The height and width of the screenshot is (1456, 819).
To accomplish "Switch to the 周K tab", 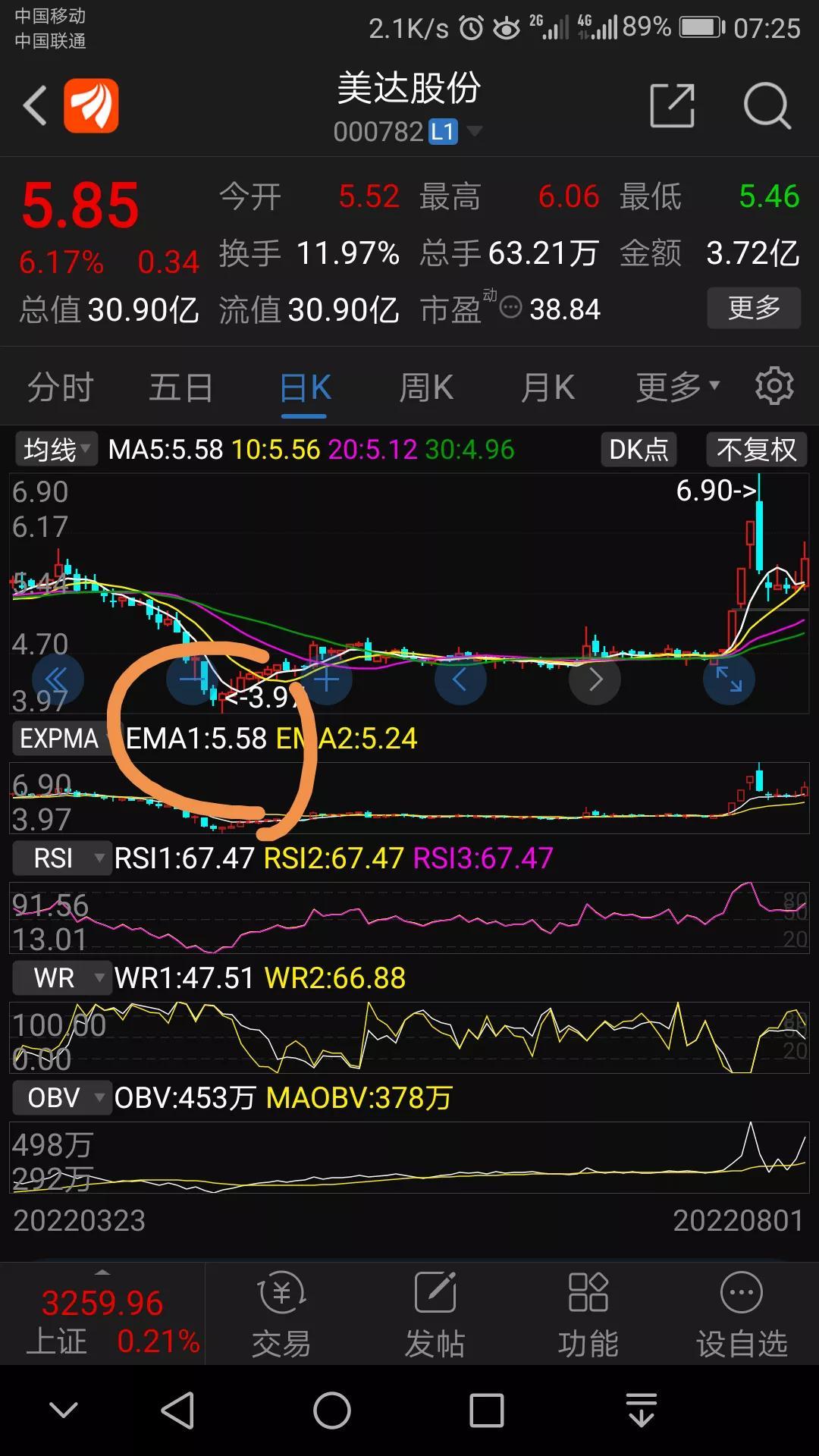I will point(426,388).
